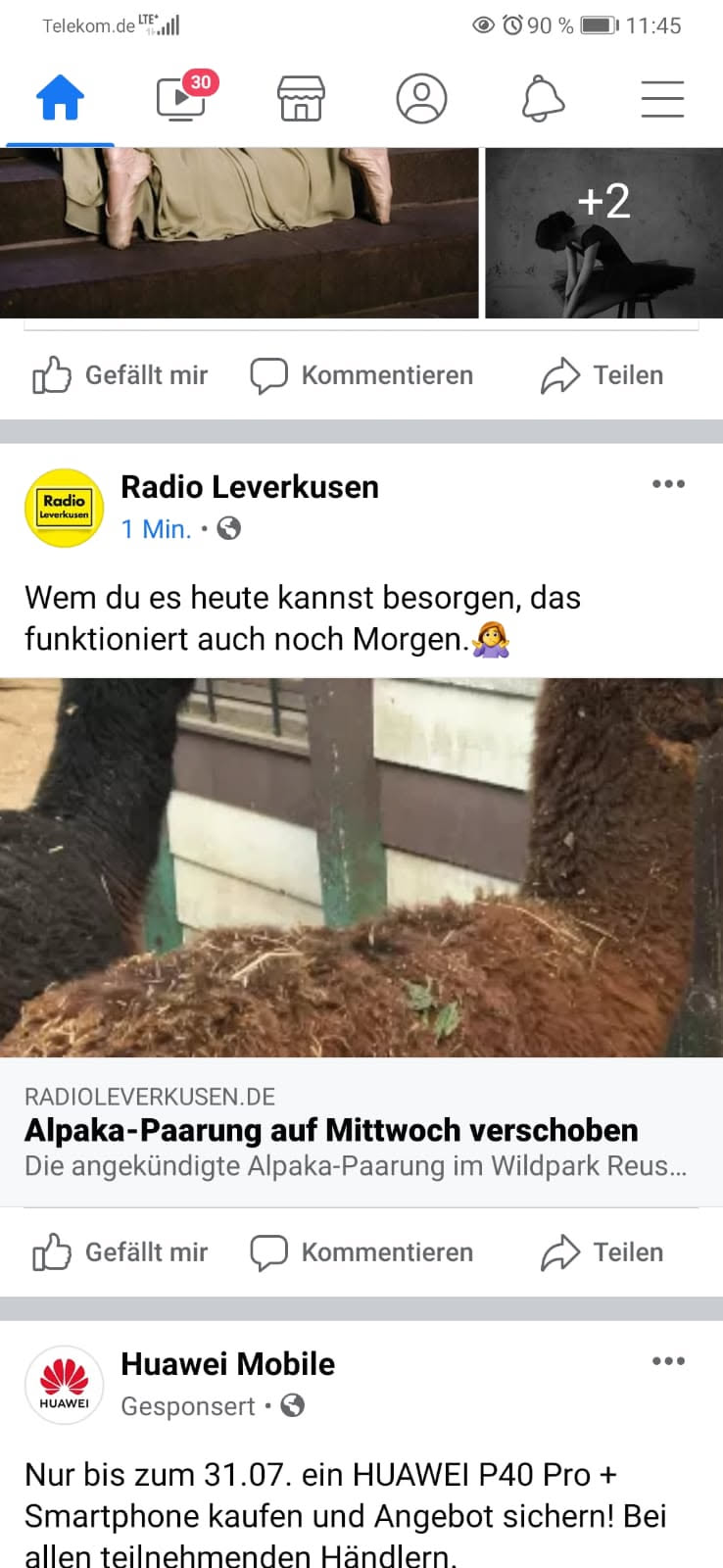Open options for the Radio Leverkusen post
Image resolution: width=723 pixels, height=1568 pixels.
pyautogui.click(x=668, y=484)
